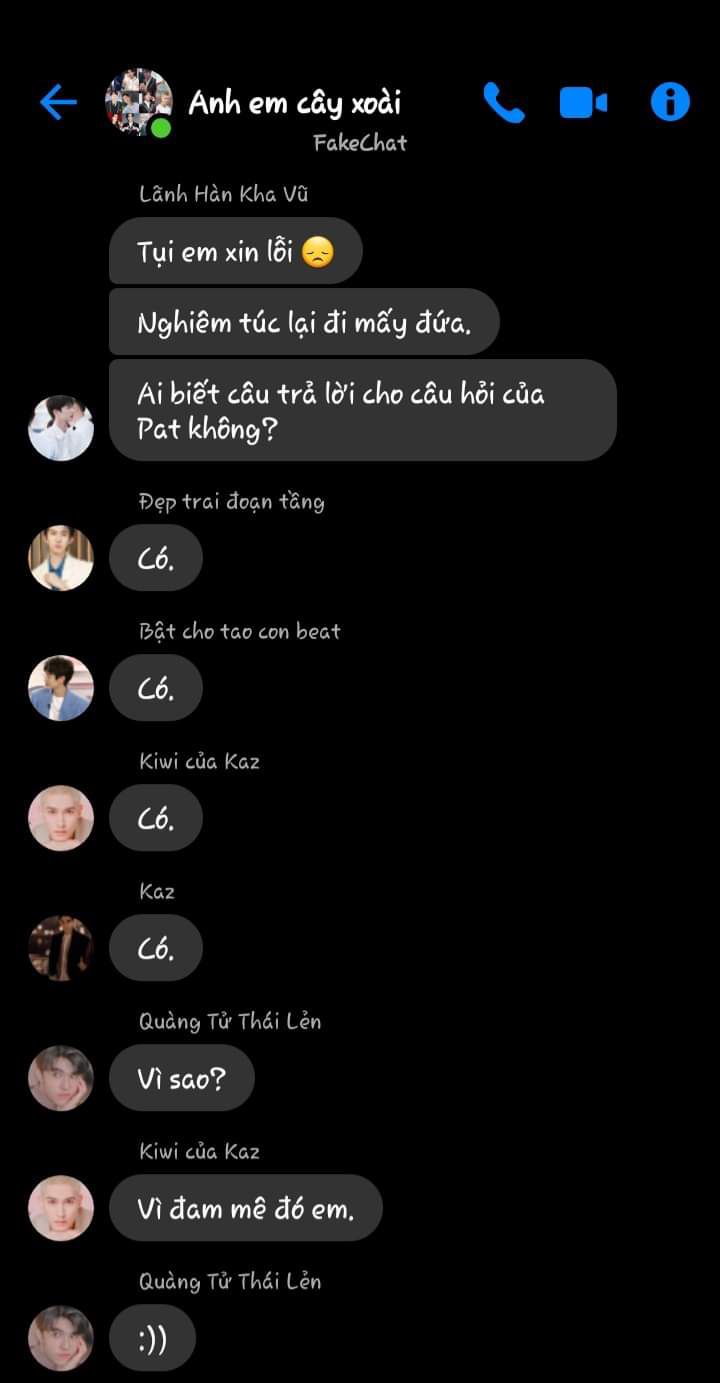Image resolution: width=720 pixels, height=1383 pixels.
Task: Open the Kaz sender avatar
Action: (x=61, y=948)
